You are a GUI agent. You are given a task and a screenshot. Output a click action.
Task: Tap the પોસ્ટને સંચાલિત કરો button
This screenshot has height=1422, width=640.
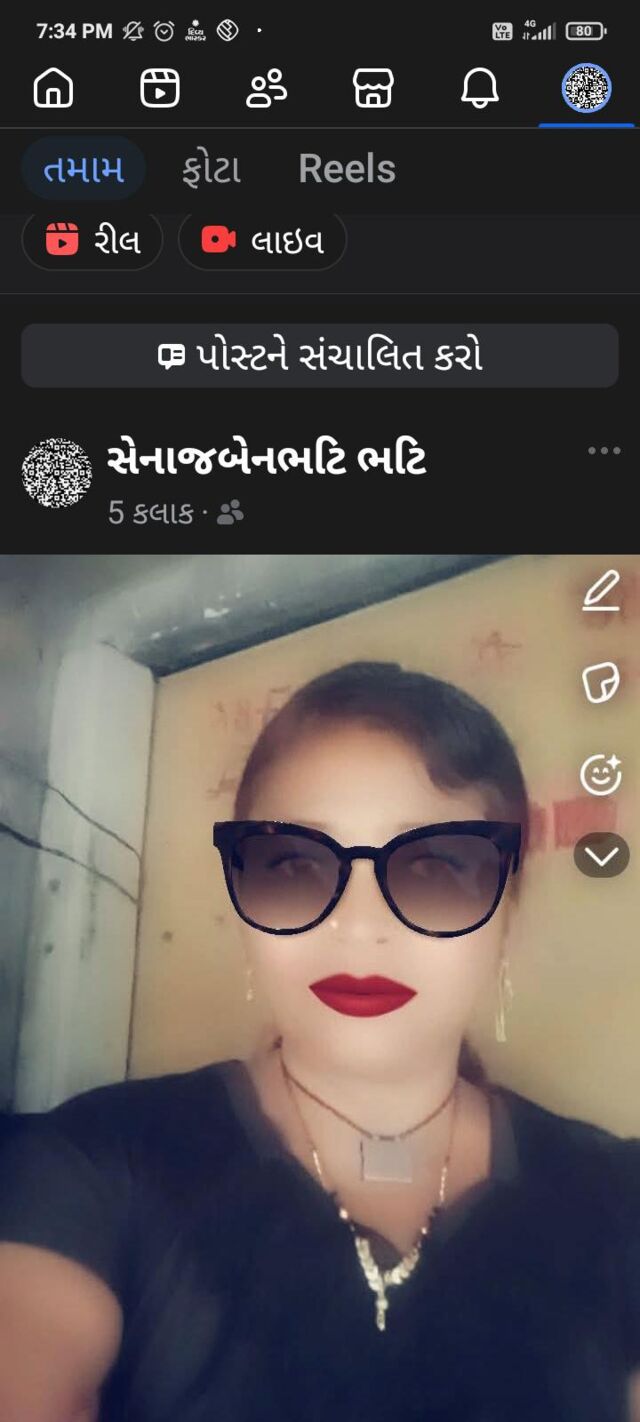click(320, 356)
